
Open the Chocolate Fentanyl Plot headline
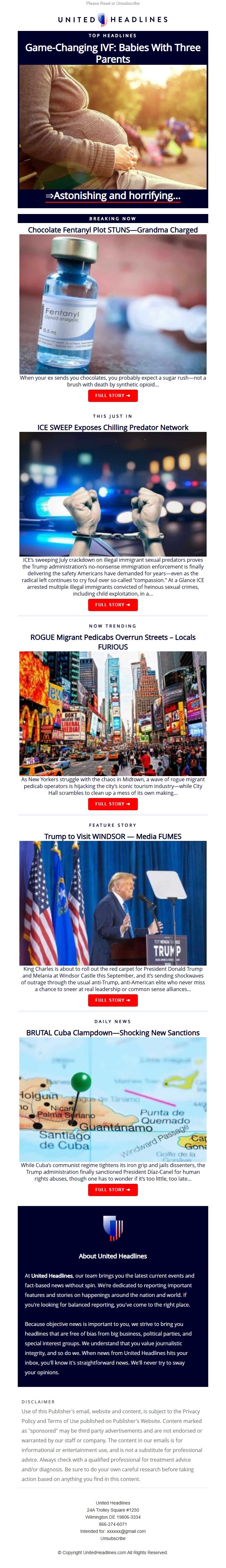(113, 229)
